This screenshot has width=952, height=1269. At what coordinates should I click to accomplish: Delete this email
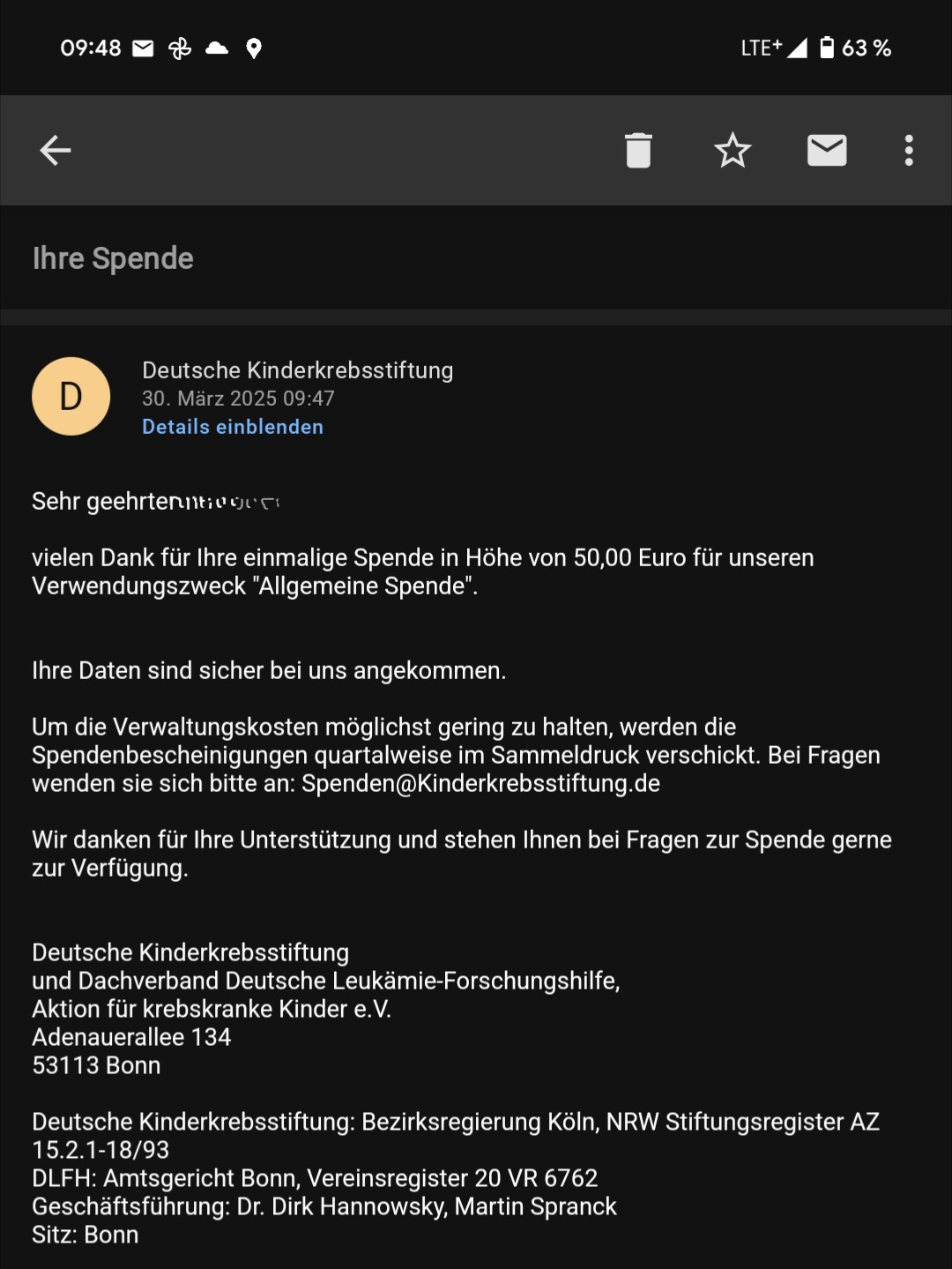[638, 151]
